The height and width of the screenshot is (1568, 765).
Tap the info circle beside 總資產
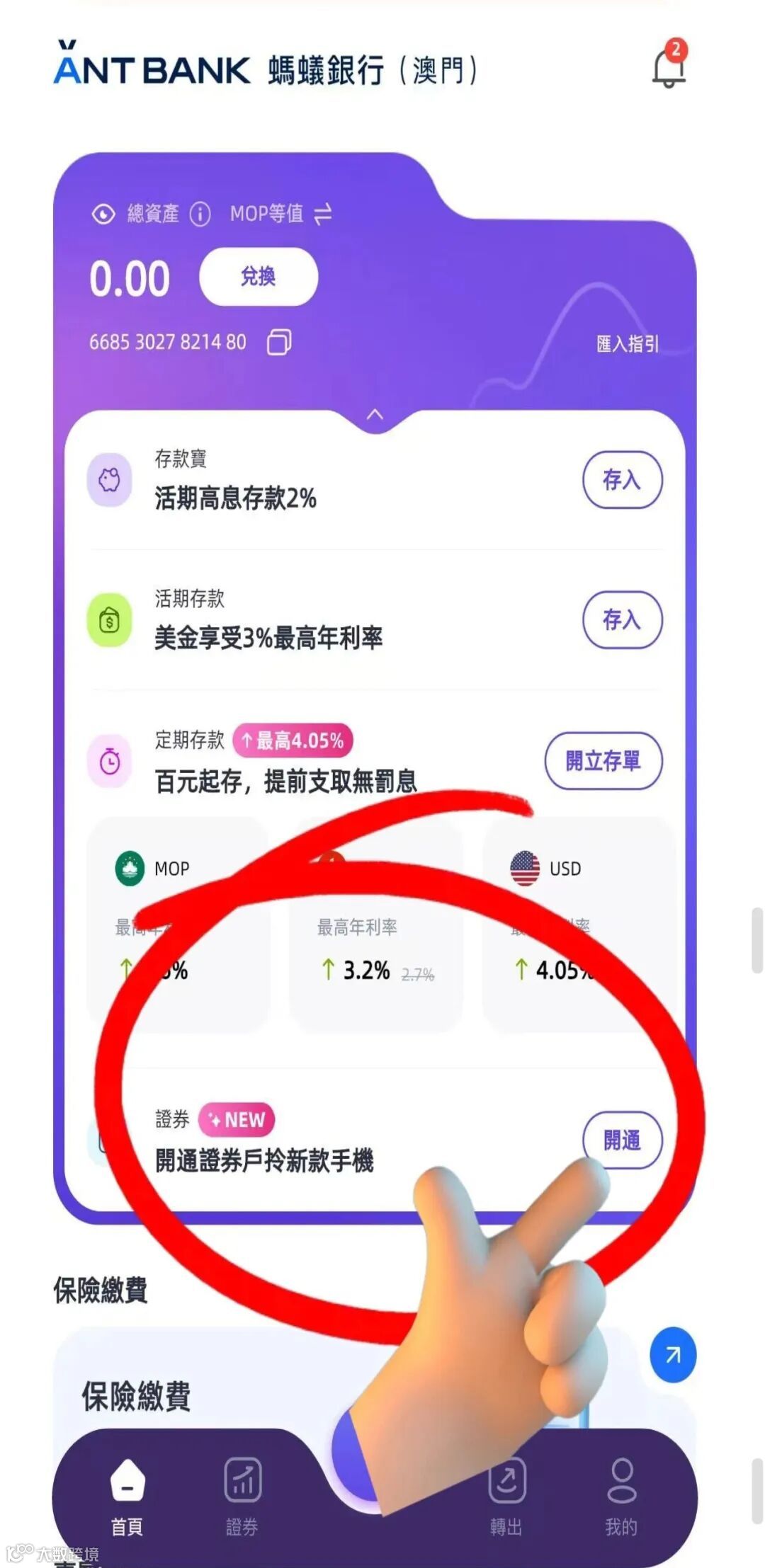[x=200, y=212]
